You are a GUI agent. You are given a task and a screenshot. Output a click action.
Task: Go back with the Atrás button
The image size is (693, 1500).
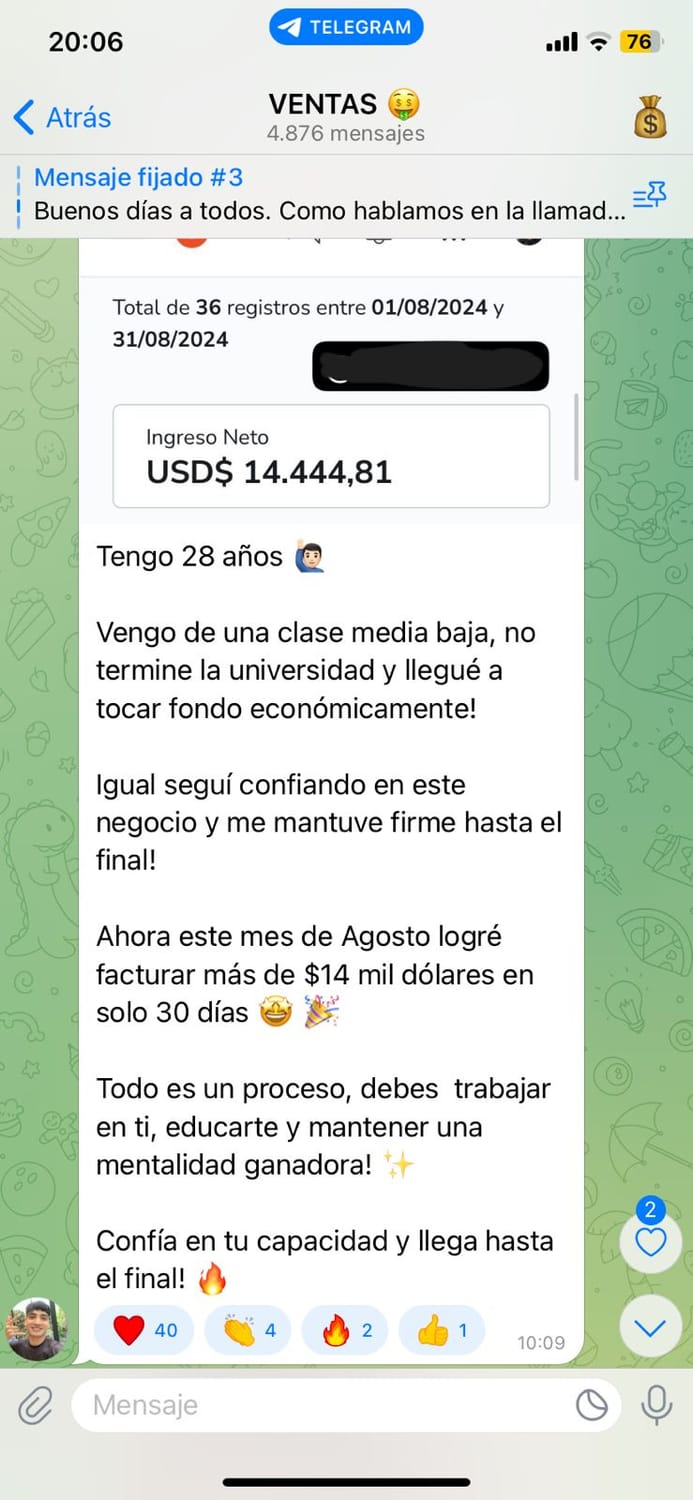(x=62, y=118)
